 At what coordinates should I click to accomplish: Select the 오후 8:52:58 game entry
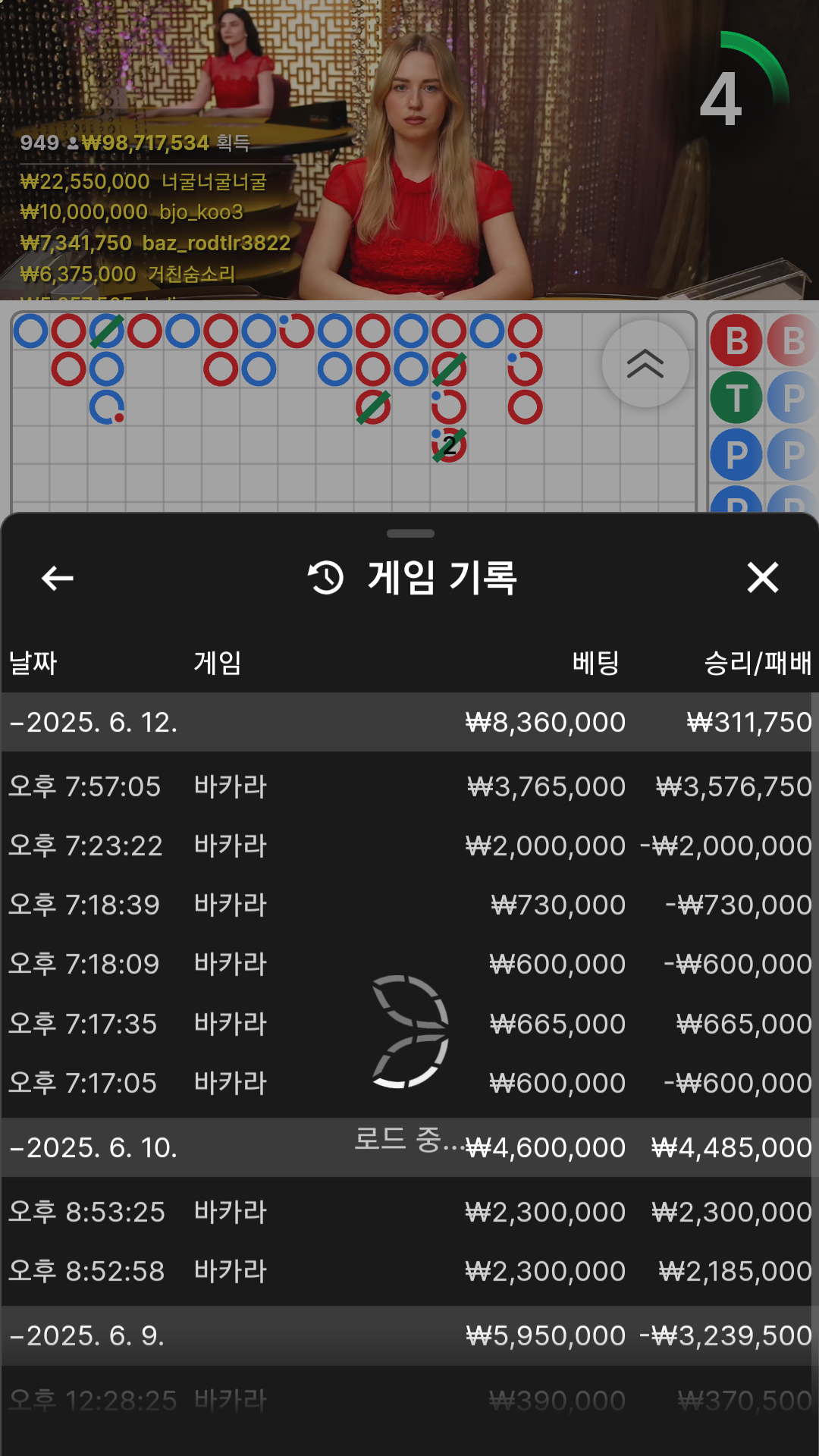click(409, 1271)
